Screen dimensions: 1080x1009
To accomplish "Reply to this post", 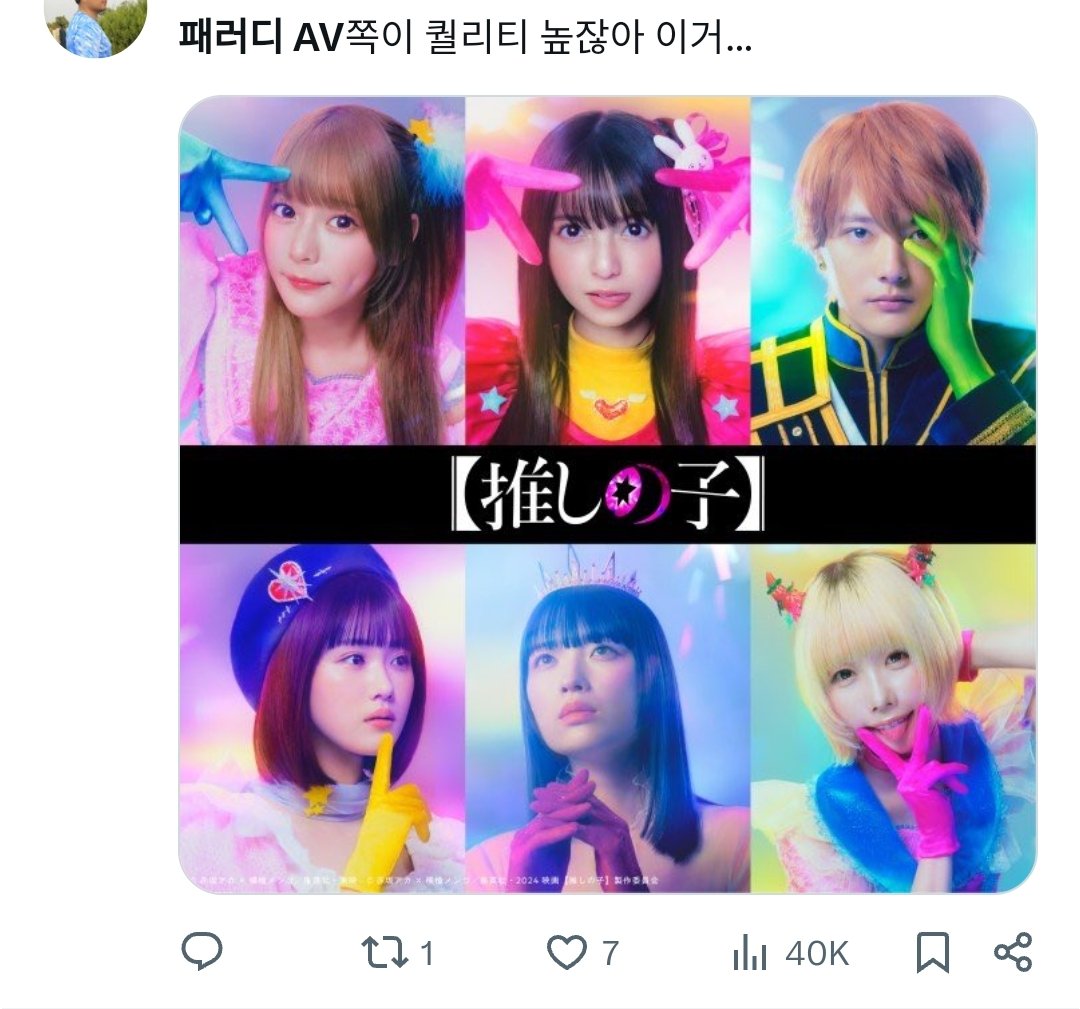I will click(x=201, y=953).
